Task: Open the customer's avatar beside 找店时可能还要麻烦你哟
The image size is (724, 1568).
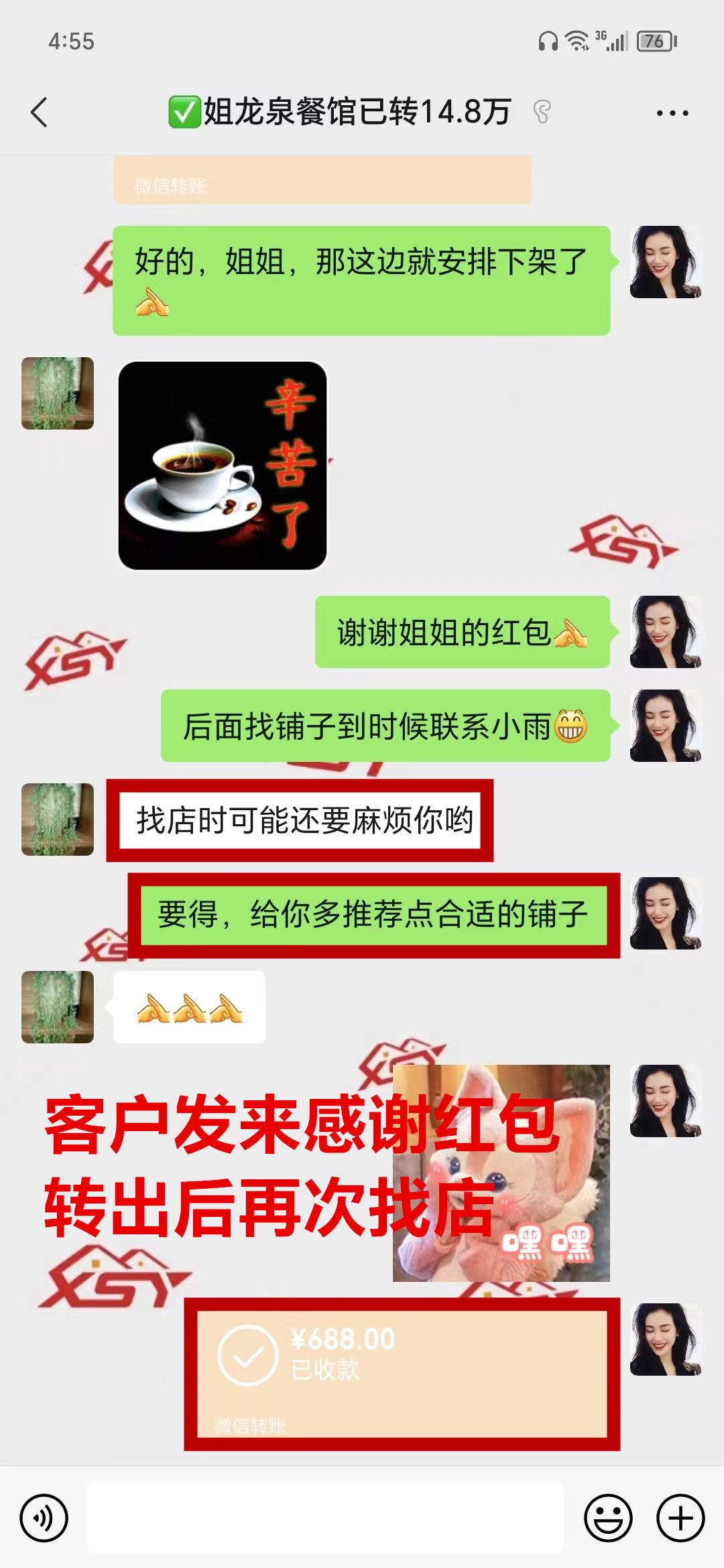Action: [58, 820]
